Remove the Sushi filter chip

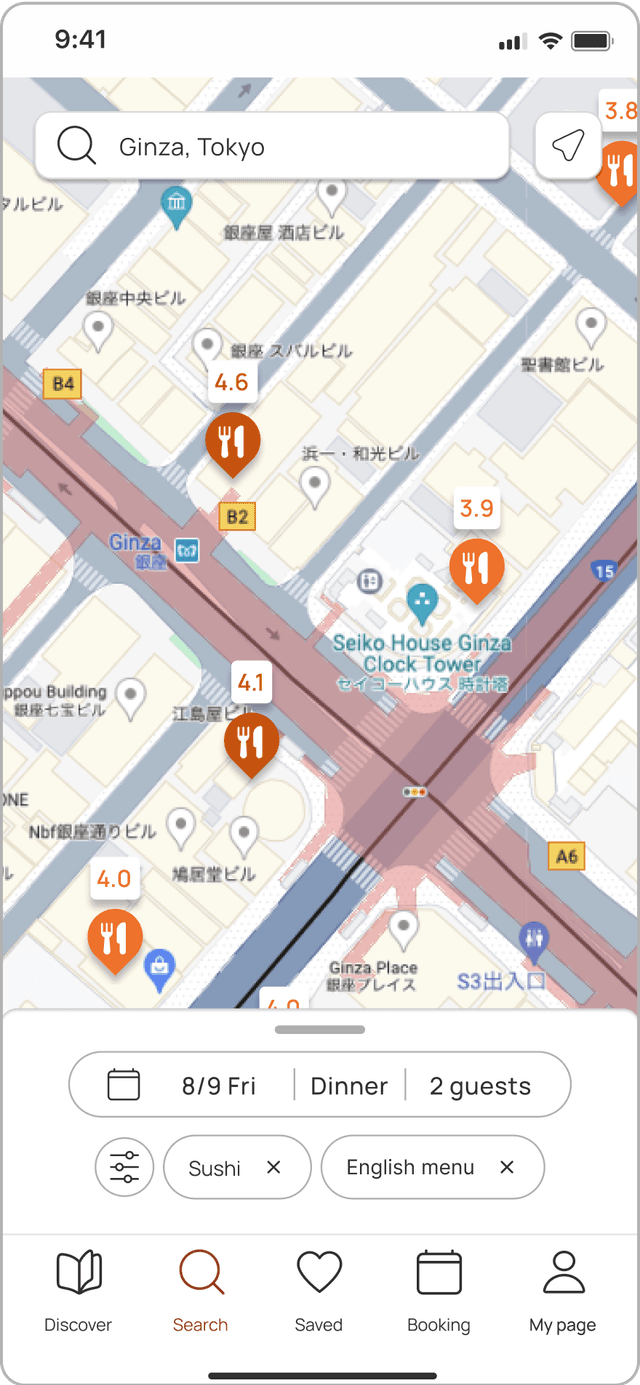point(274,1167)
